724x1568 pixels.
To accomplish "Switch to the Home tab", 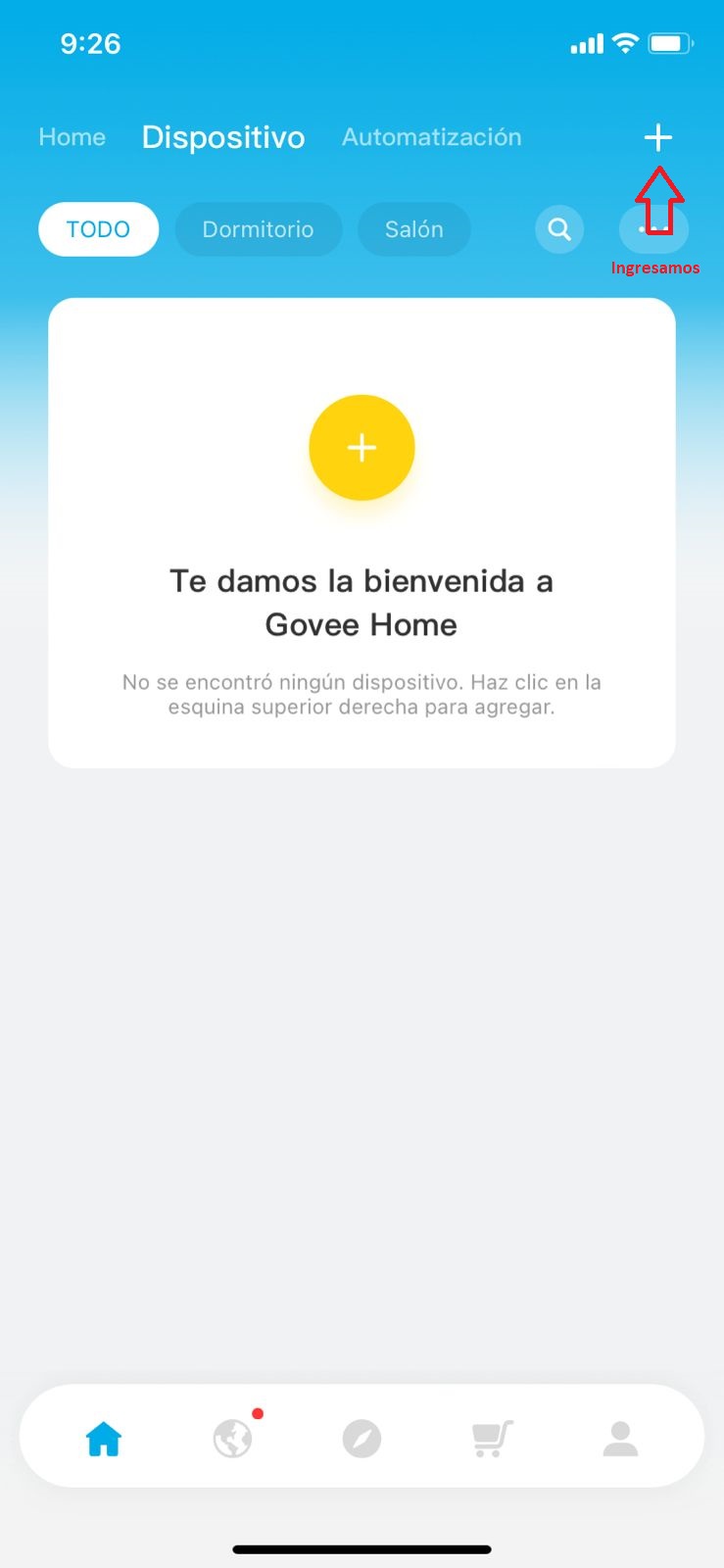I will coord(72,137).
